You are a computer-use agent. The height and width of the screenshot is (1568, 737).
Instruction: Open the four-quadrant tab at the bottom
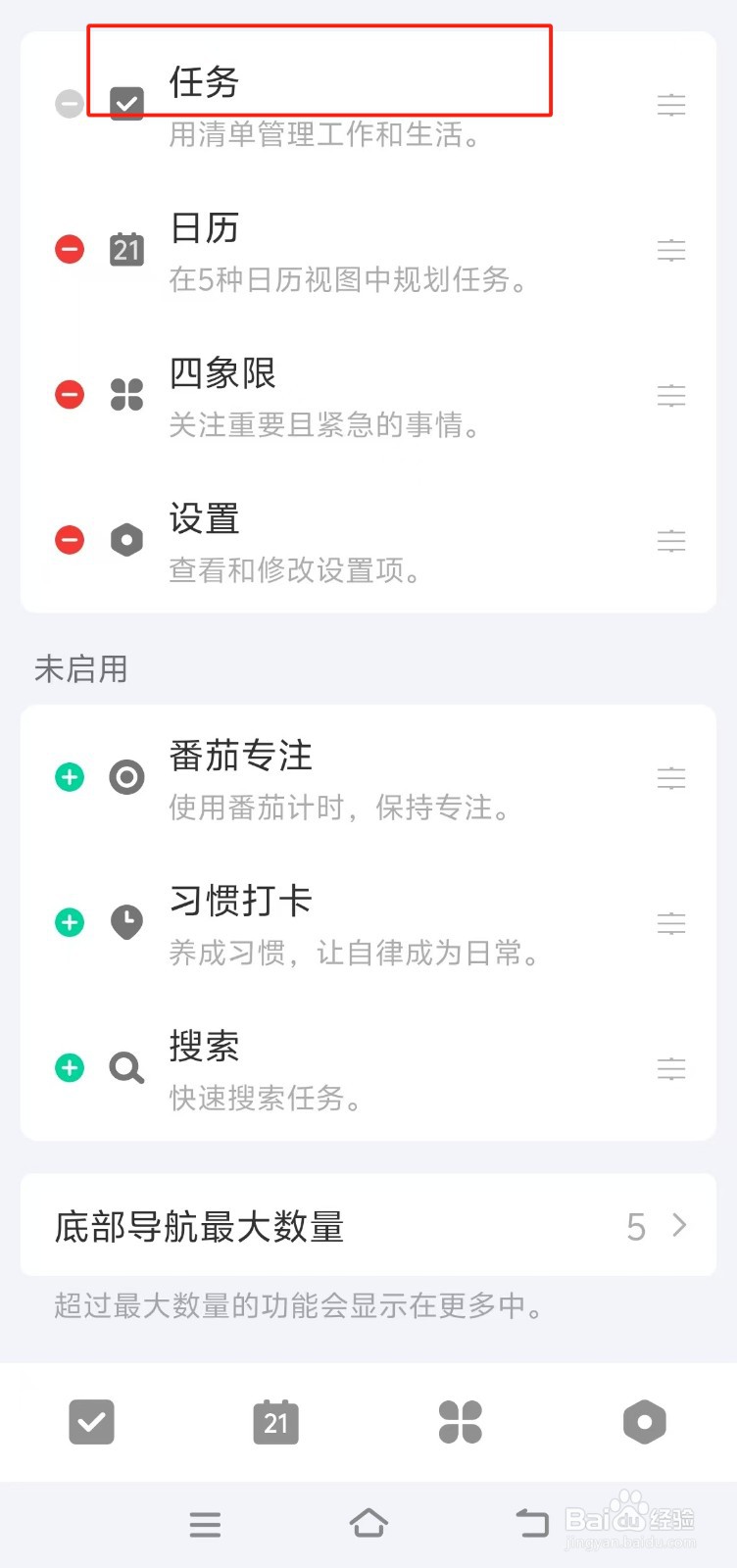pyautogui.click(x=461, y=1422)
